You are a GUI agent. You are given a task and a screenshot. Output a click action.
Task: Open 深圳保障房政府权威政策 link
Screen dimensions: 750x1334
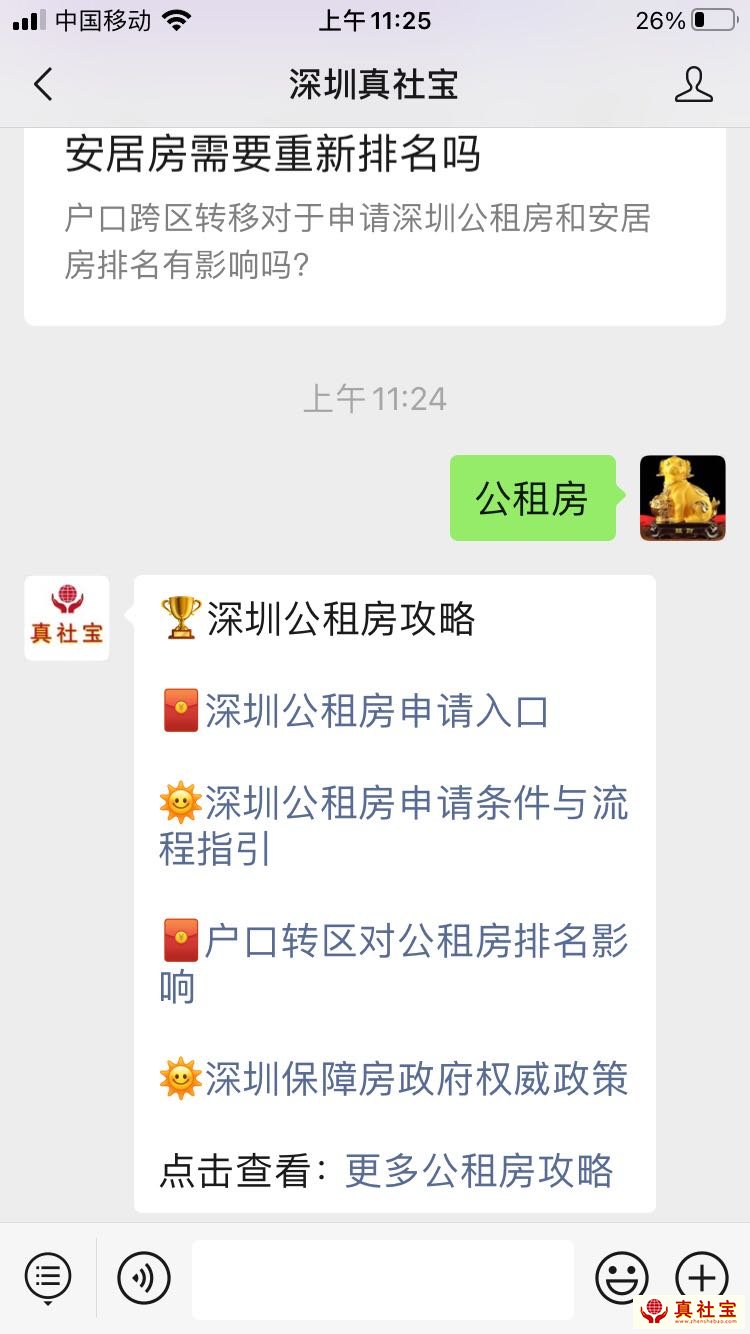coord(416,1079)
